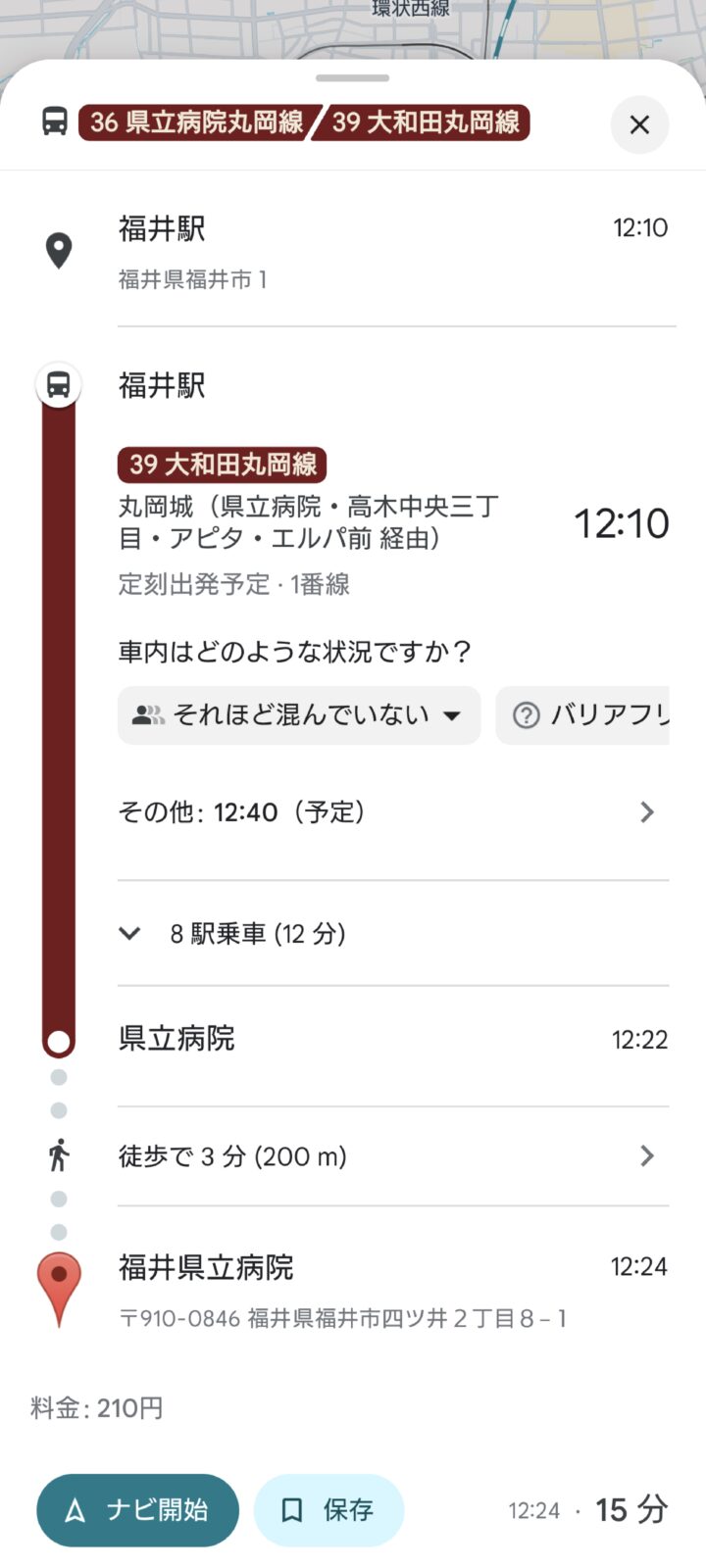Close the route details sheet
706x1568 pixels.
pyautogui.click(x=639, y=124)
